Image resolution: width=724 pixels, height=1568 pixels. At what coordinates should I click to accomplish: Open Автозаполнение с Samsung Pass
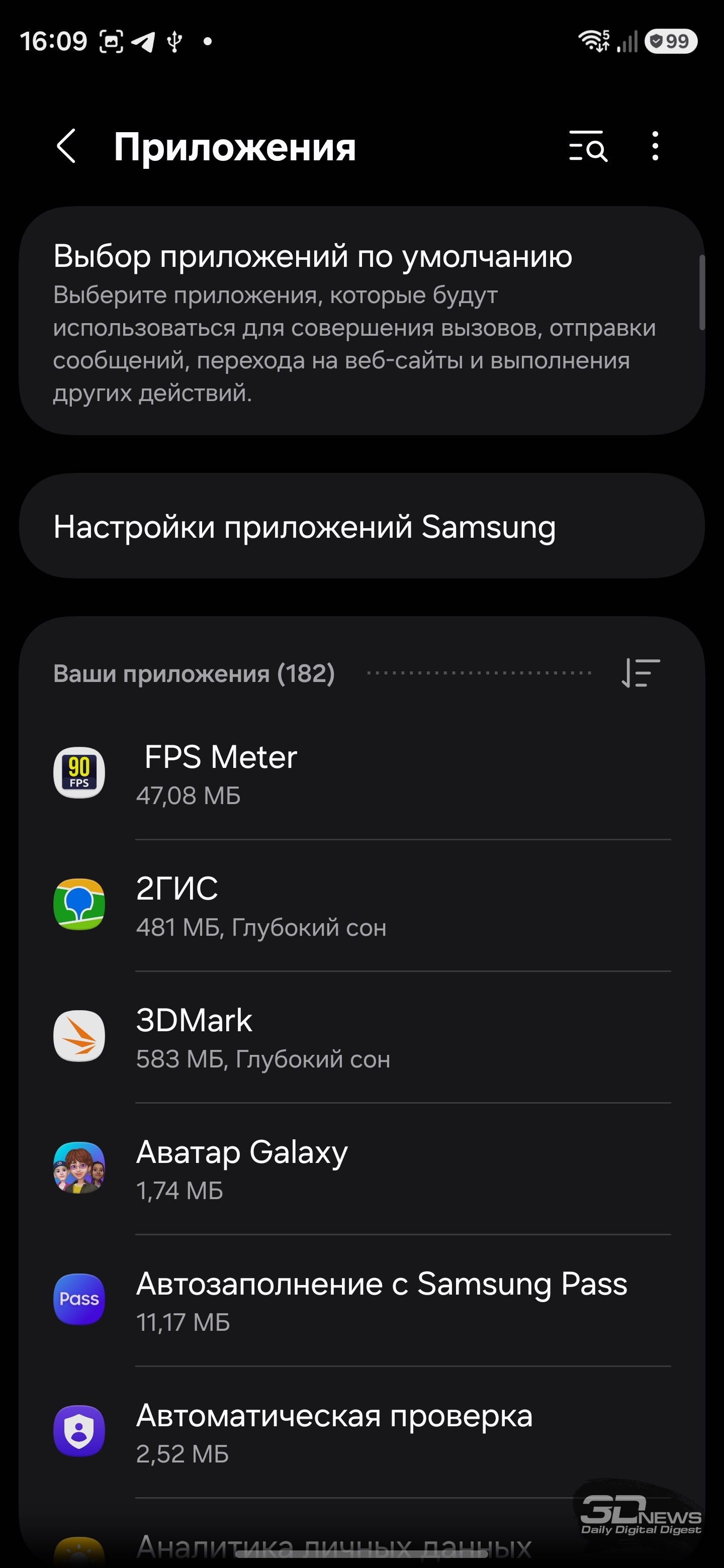click(x=361, y=1300)
